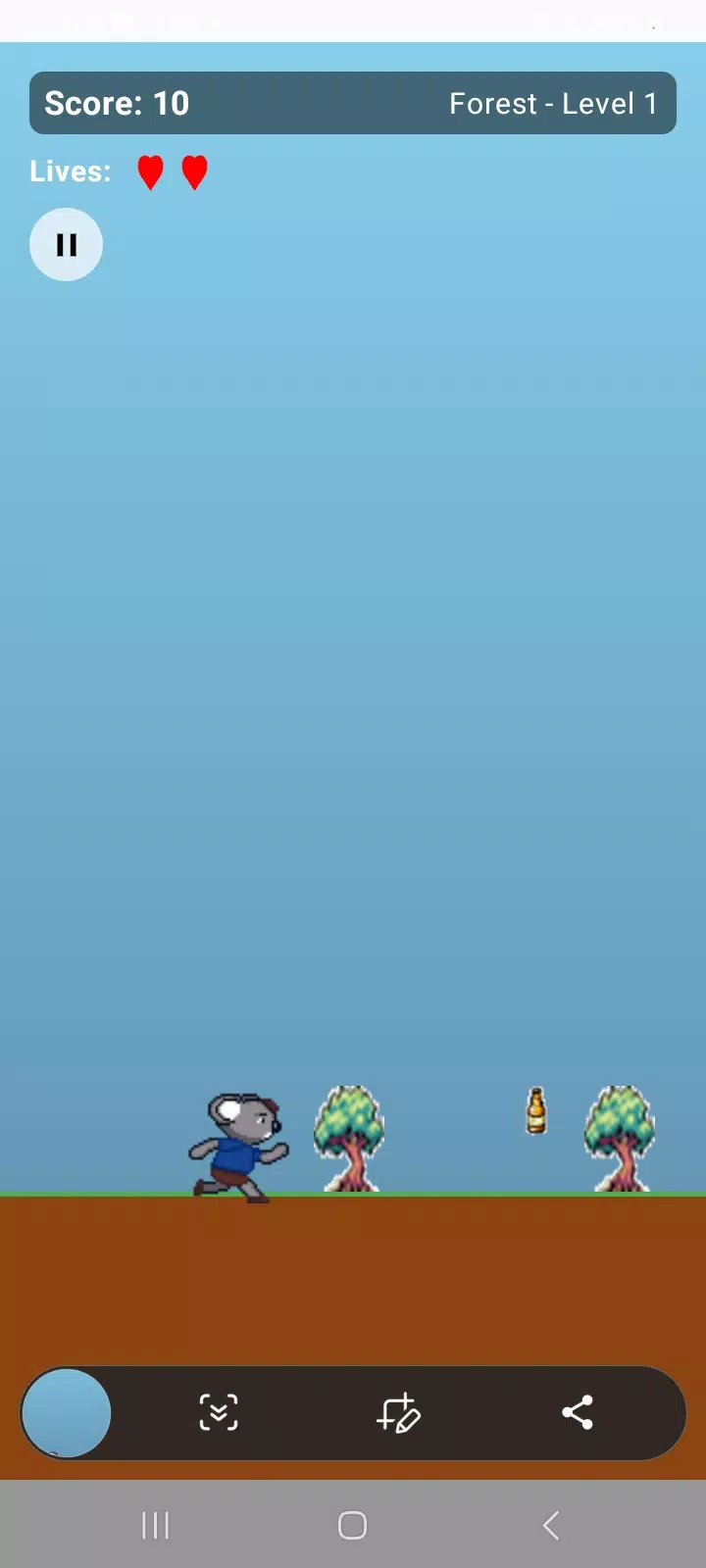Tap the system back button
The height and width of the screenshot is (1568, 706).
pyautogui.click(x=551, y=1525)
